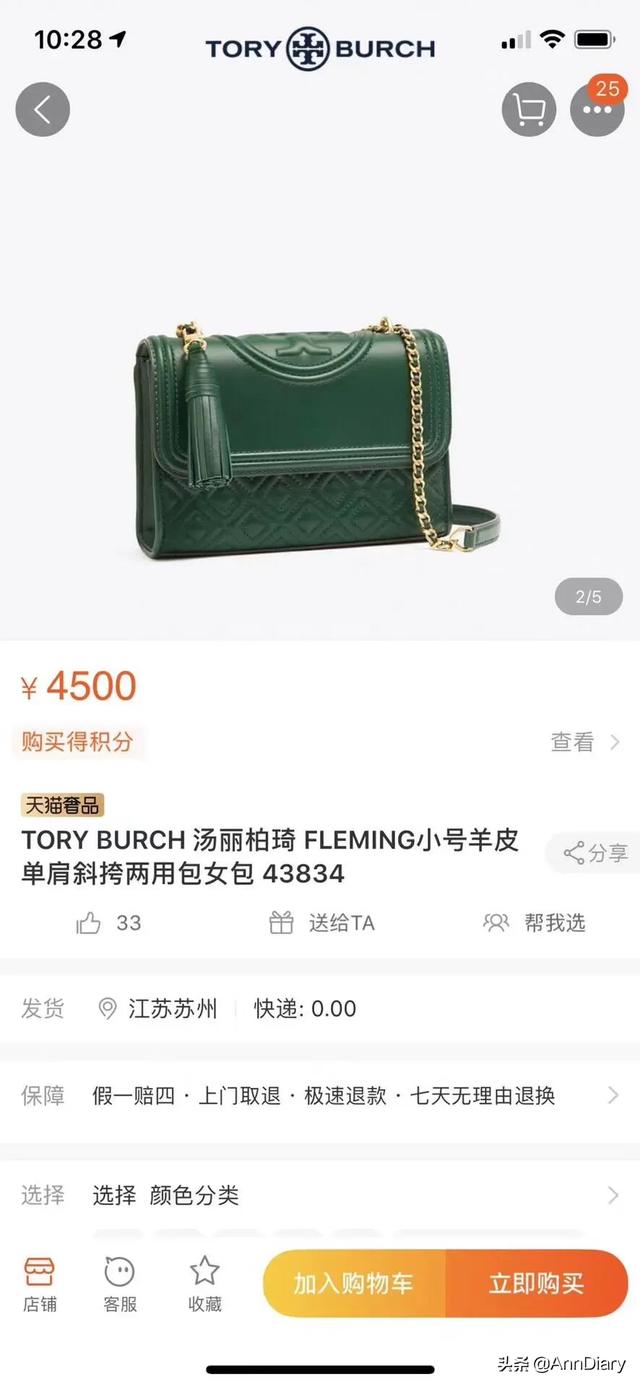Expand 选择 颜色分类 options
The image size is (640, 1387).
[320, 1195]
